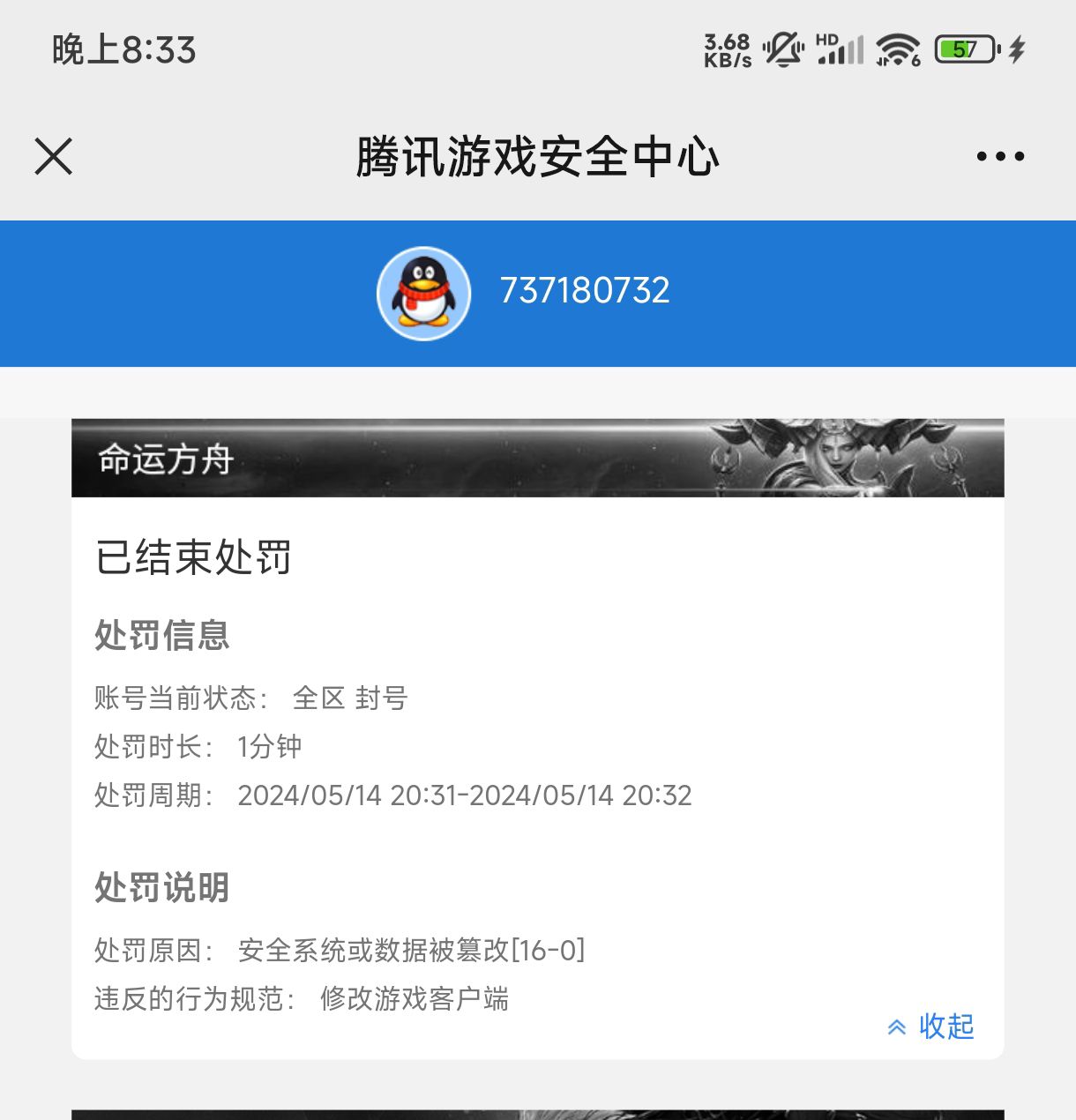This screenshot has width=1076, height=1120.
Task: Tap the mute notification icon in status bar
Action: click(783, 49)
